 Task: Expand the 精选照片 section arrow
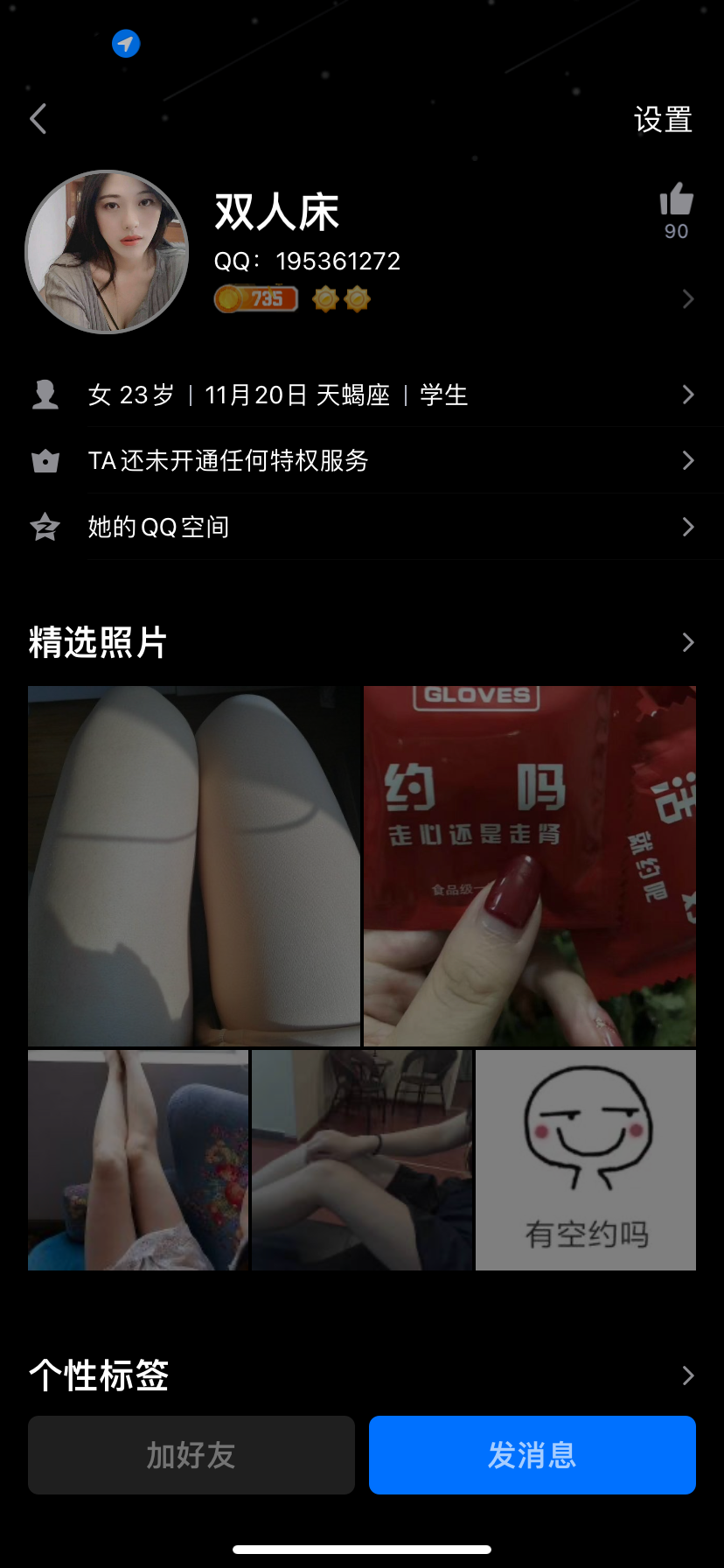click(x=688, y=642)
